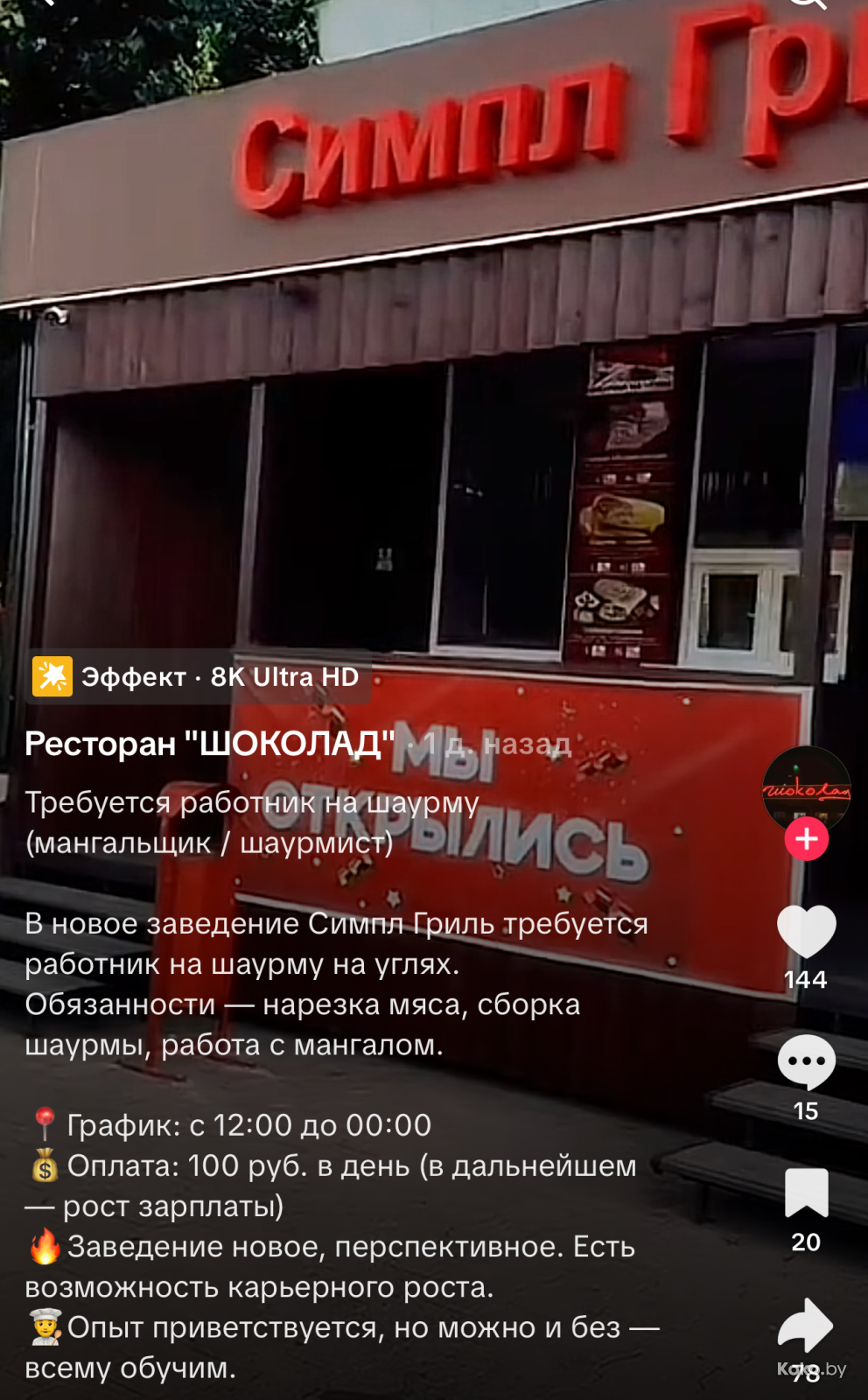Open the Шоколад profile avatar
This screenshot has height=1400, width=868.
point(806,787)
